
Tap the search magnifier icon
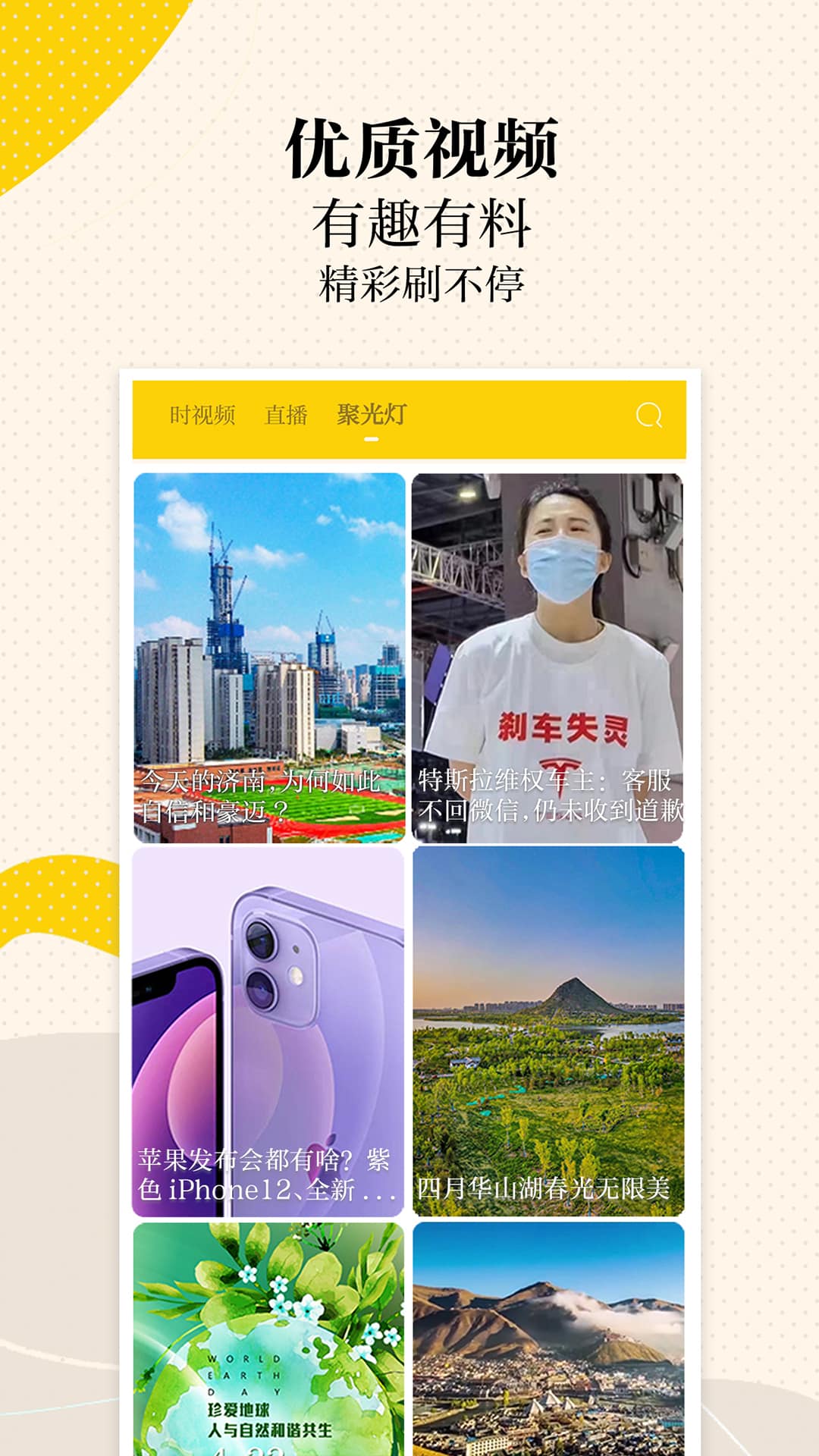coord(648,414)
